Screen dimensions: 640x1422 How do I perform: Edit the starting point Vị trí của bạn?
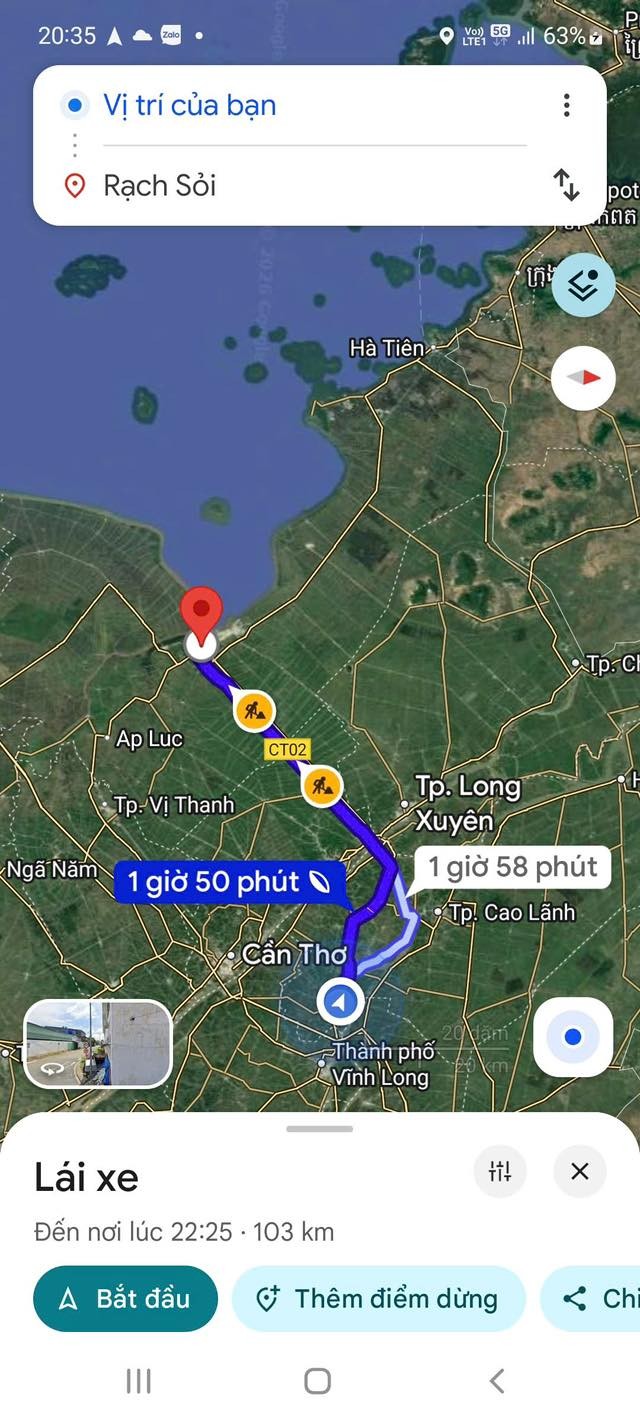pos(300,105)
